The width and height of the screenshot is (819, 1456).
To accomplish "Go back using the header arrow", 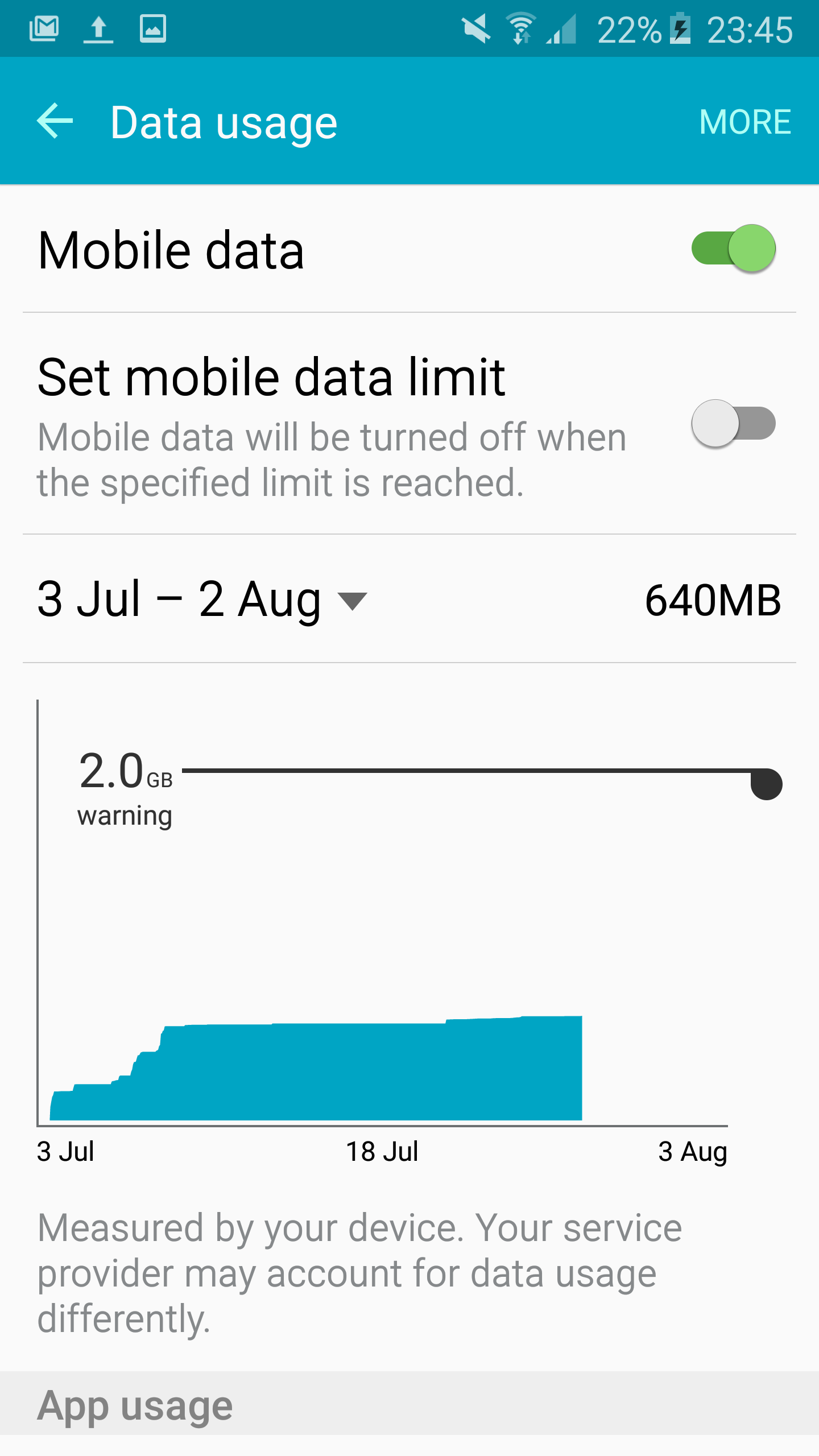I will coord(55,121).
